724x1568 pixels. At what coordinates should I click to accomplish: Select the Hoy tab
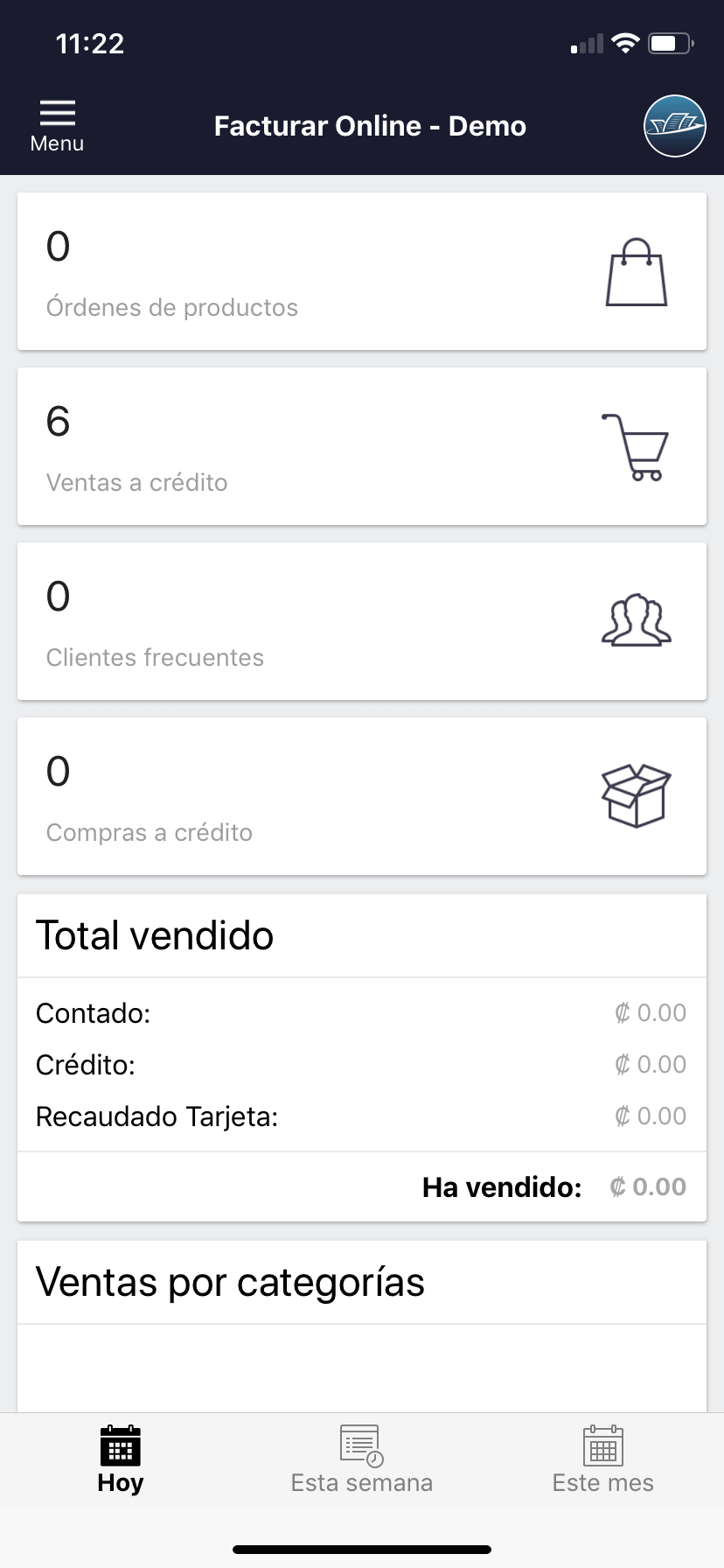pos(121,1459)
